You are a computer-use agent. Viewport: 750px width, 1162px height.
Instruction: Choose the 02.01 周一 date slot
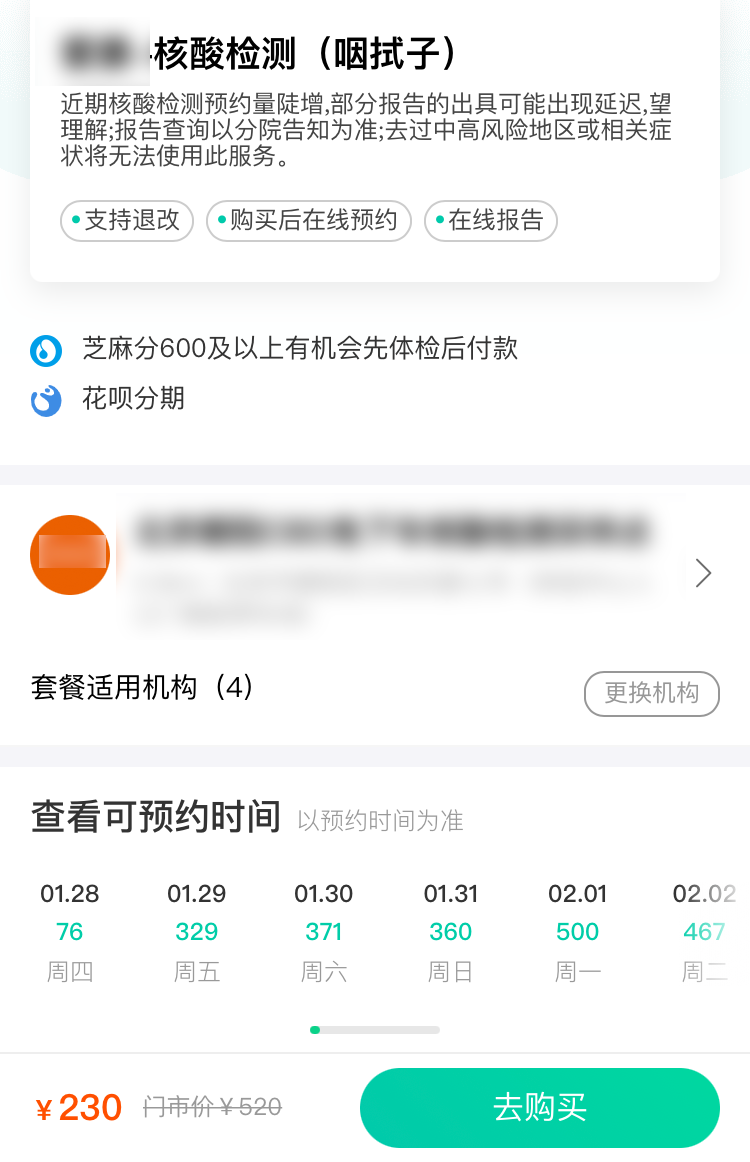click(x=578, y=932)
